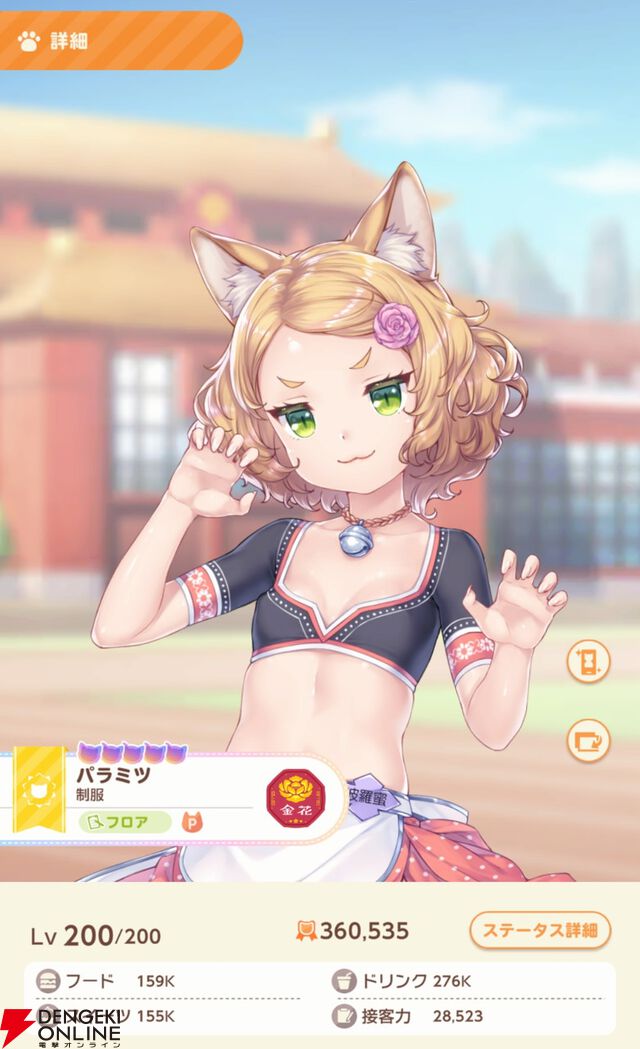Tap the phone card icon with sparkles

[587, 662]
